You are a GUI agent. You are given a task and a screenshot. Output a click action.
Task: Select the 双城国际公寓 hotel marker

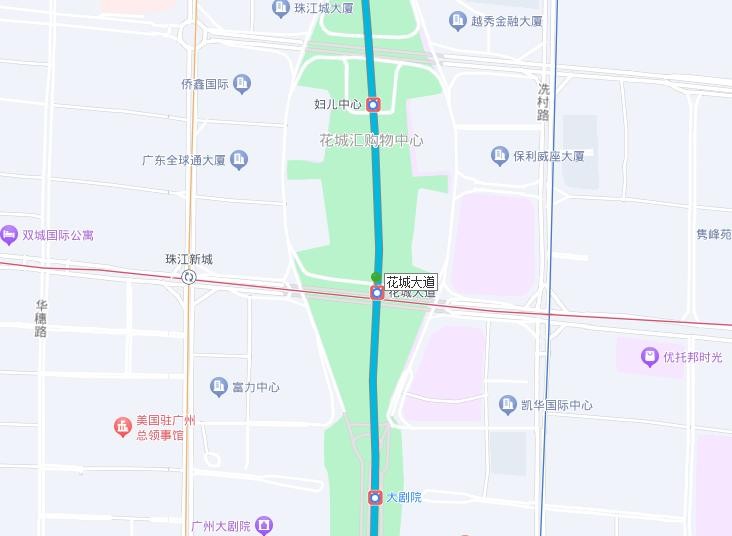pos(10,235)
